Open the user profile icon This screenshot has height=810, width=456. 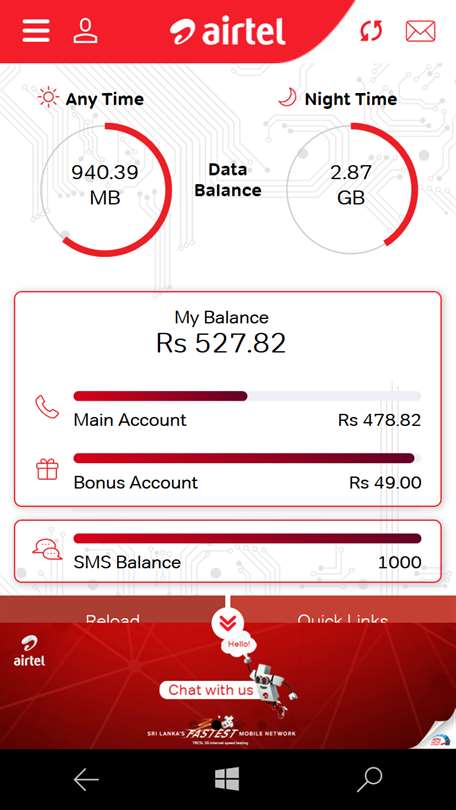[x=85, y=31]
